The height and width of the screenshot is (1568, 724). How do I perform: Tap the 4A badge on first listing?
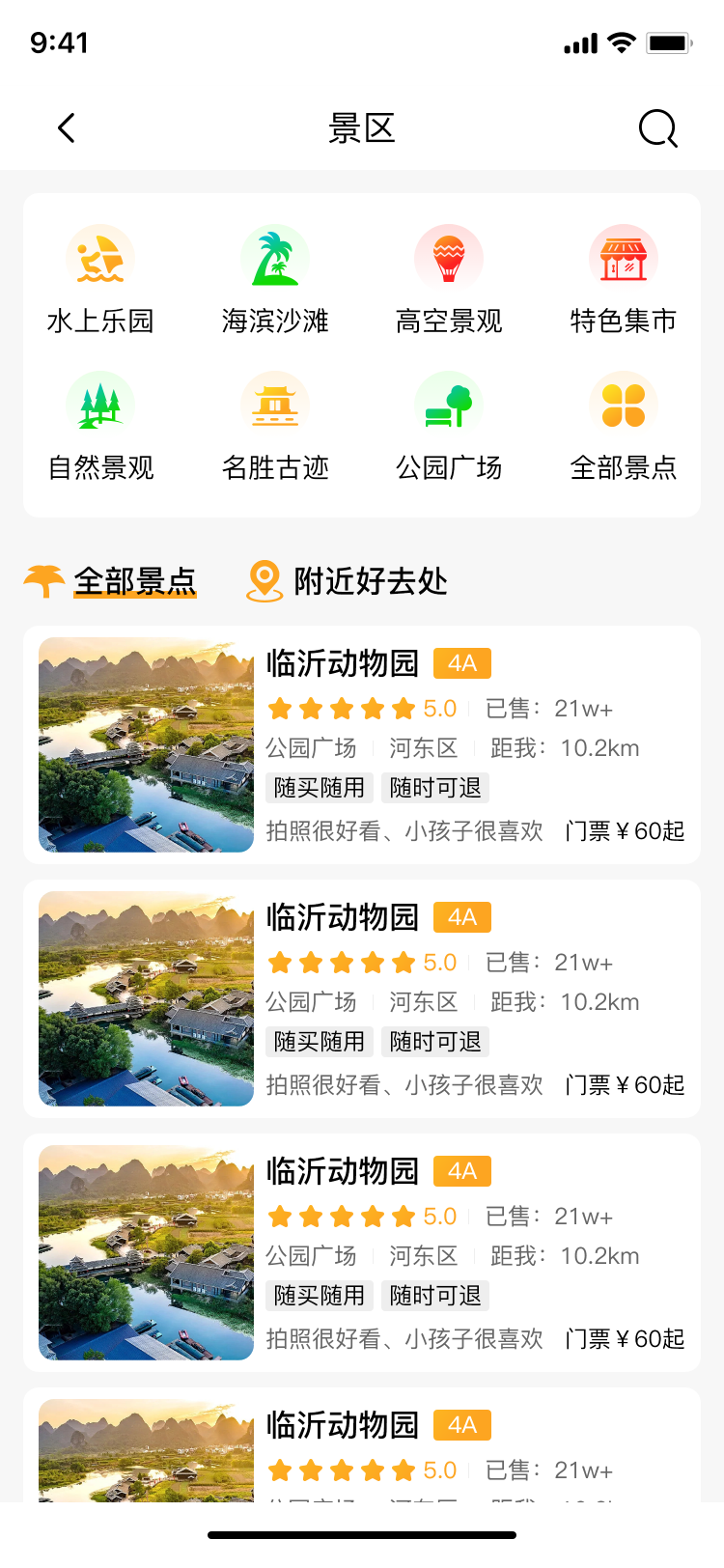point(461,662)
